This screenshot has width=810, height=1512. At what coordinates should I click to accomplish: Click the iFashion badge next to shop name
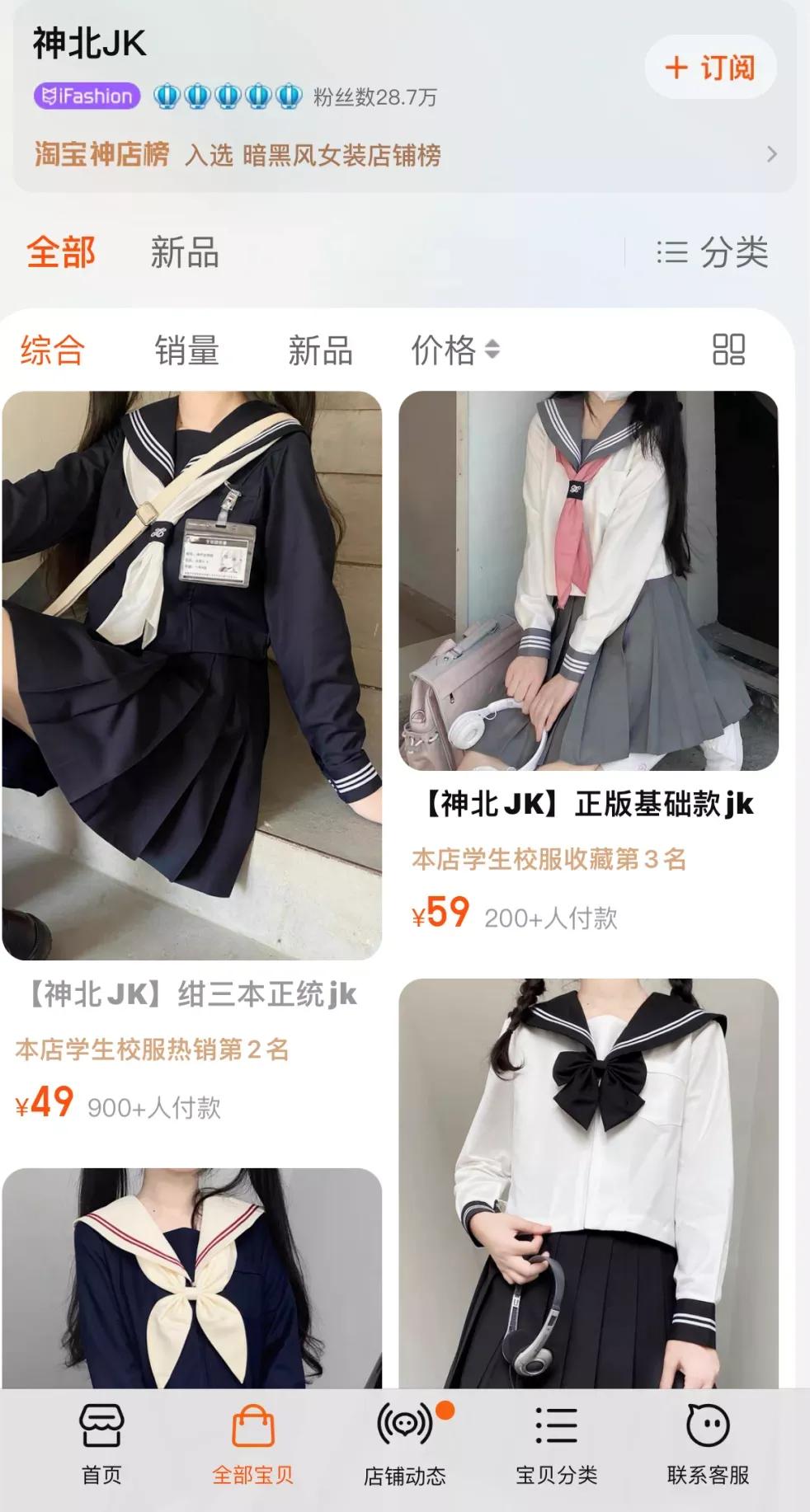click(87, 95)
